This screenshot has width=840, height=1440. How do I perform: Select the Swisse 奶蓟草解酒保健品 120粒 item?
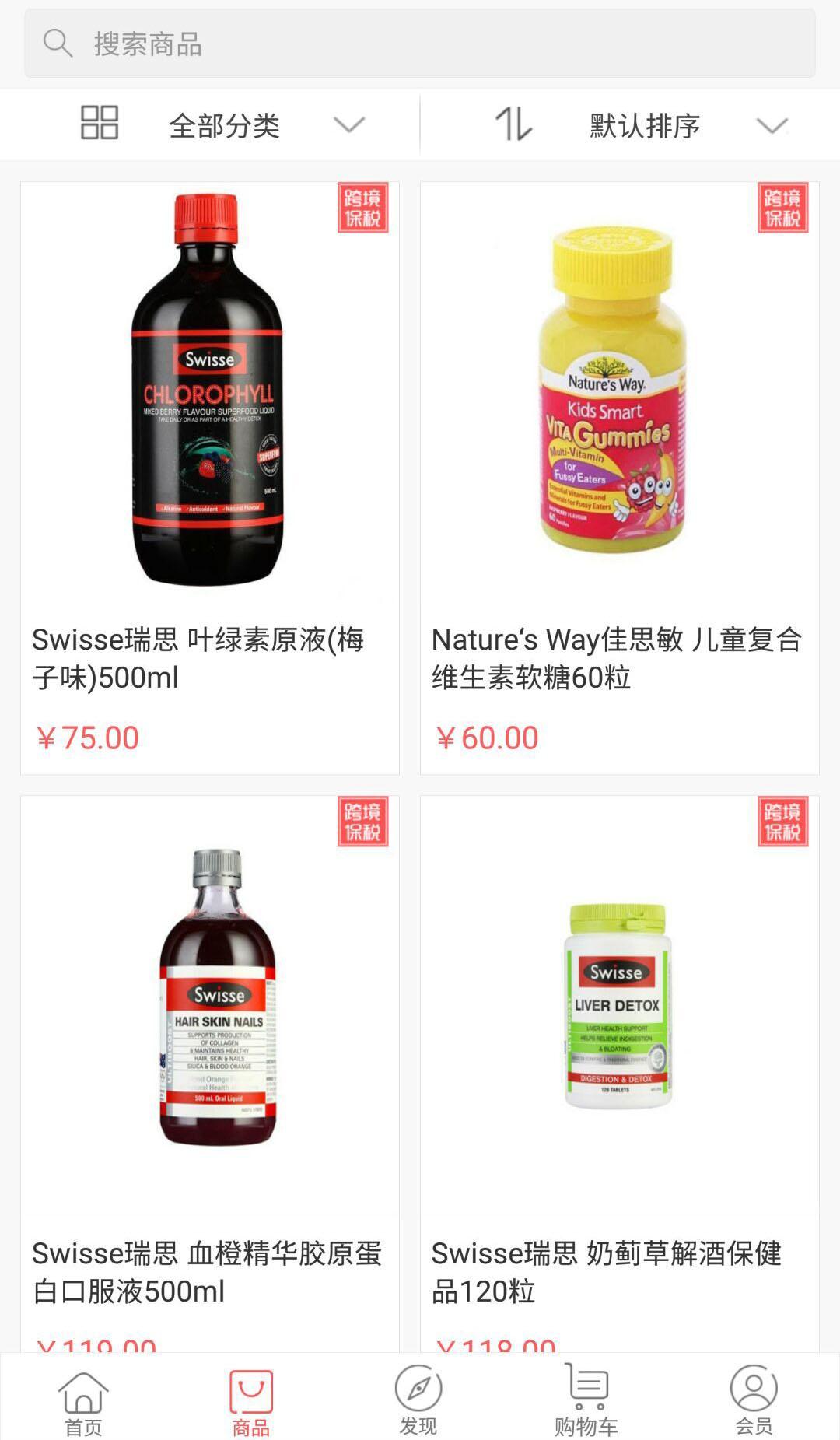[619, 1074]
